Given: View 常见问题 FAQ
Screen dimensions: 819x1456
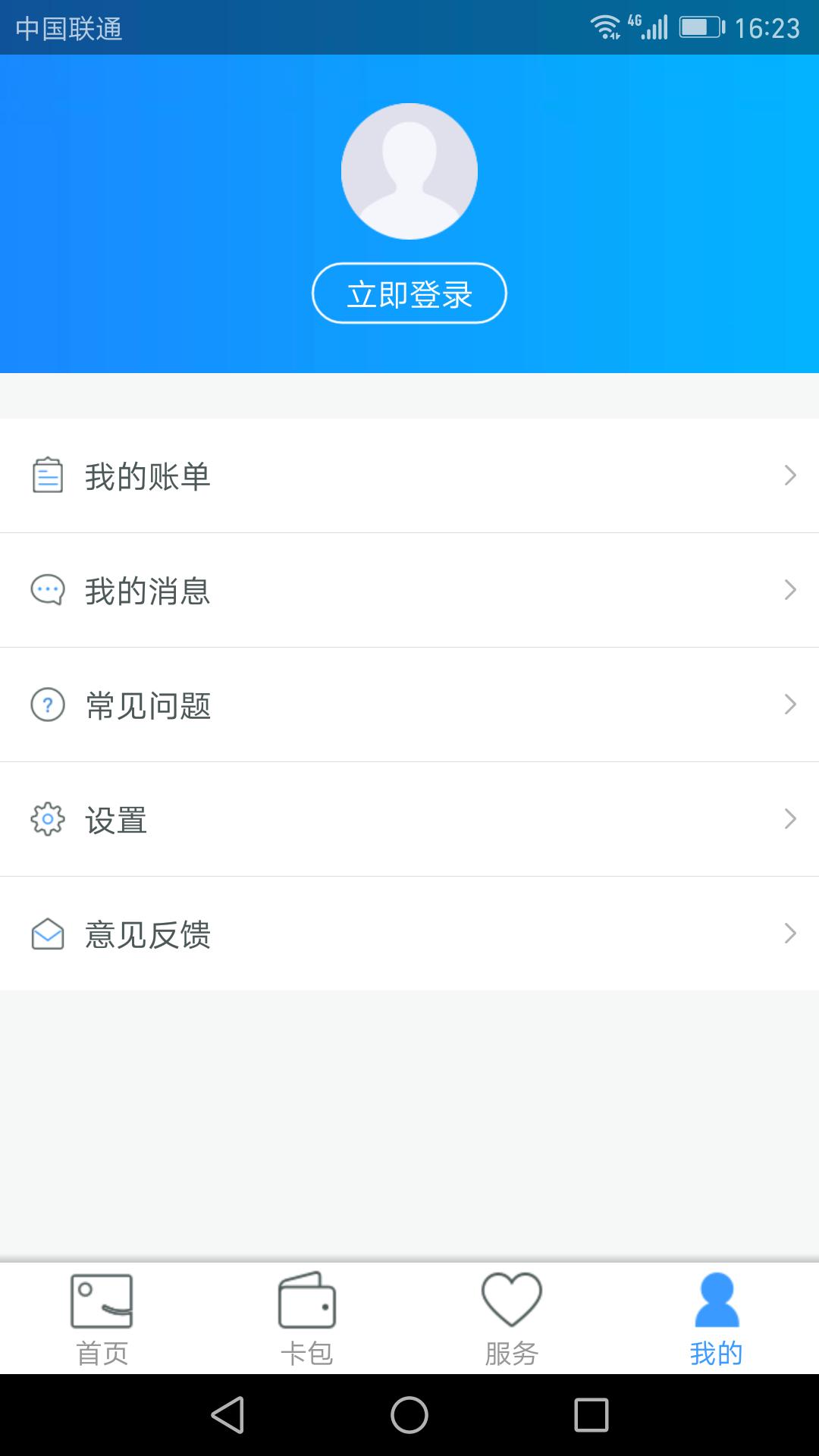Looking at the screenshot, I should click(409, 704).
